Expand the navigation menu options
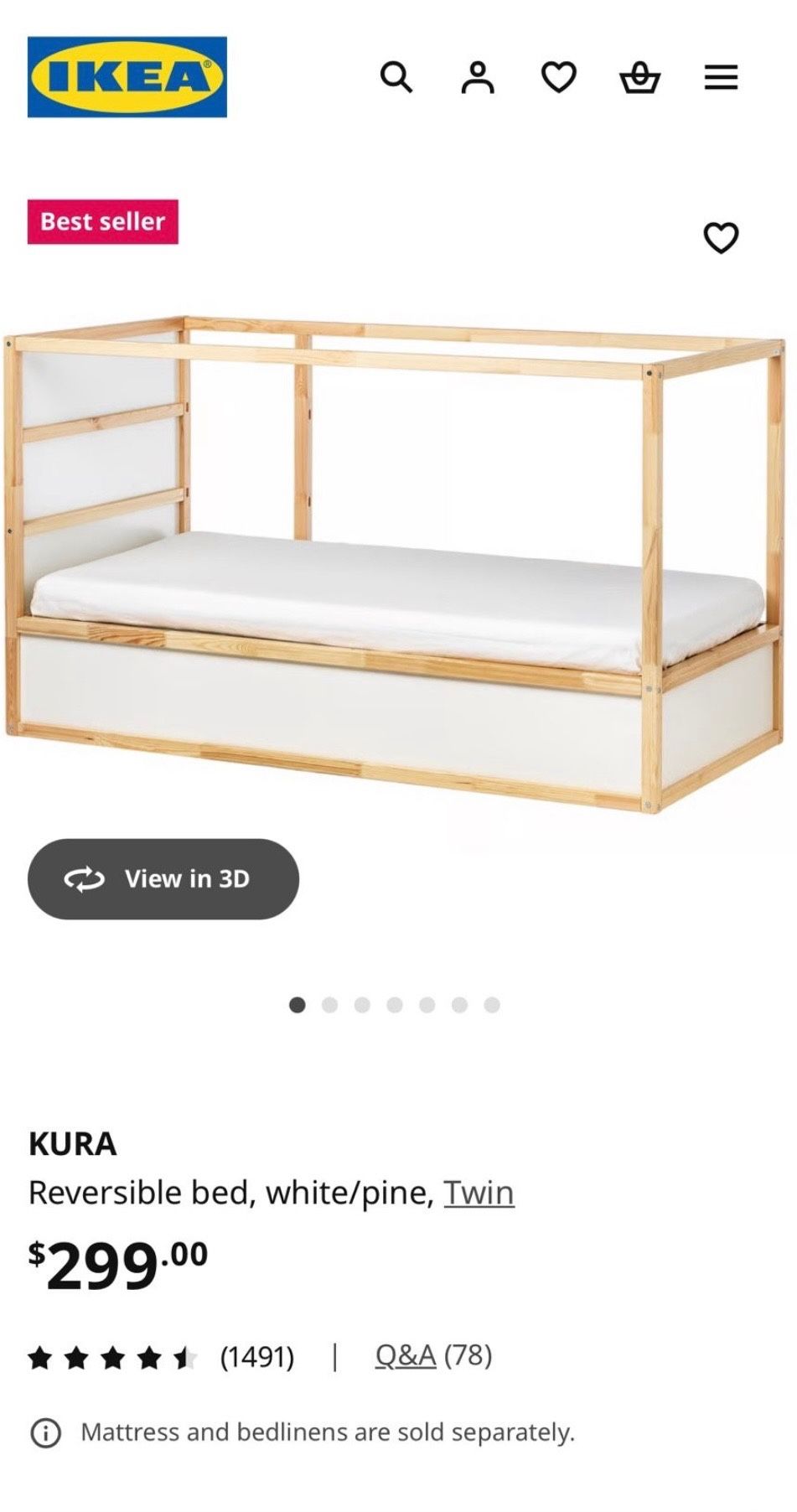The image size is (797, 1512). [x=719, y=78]
